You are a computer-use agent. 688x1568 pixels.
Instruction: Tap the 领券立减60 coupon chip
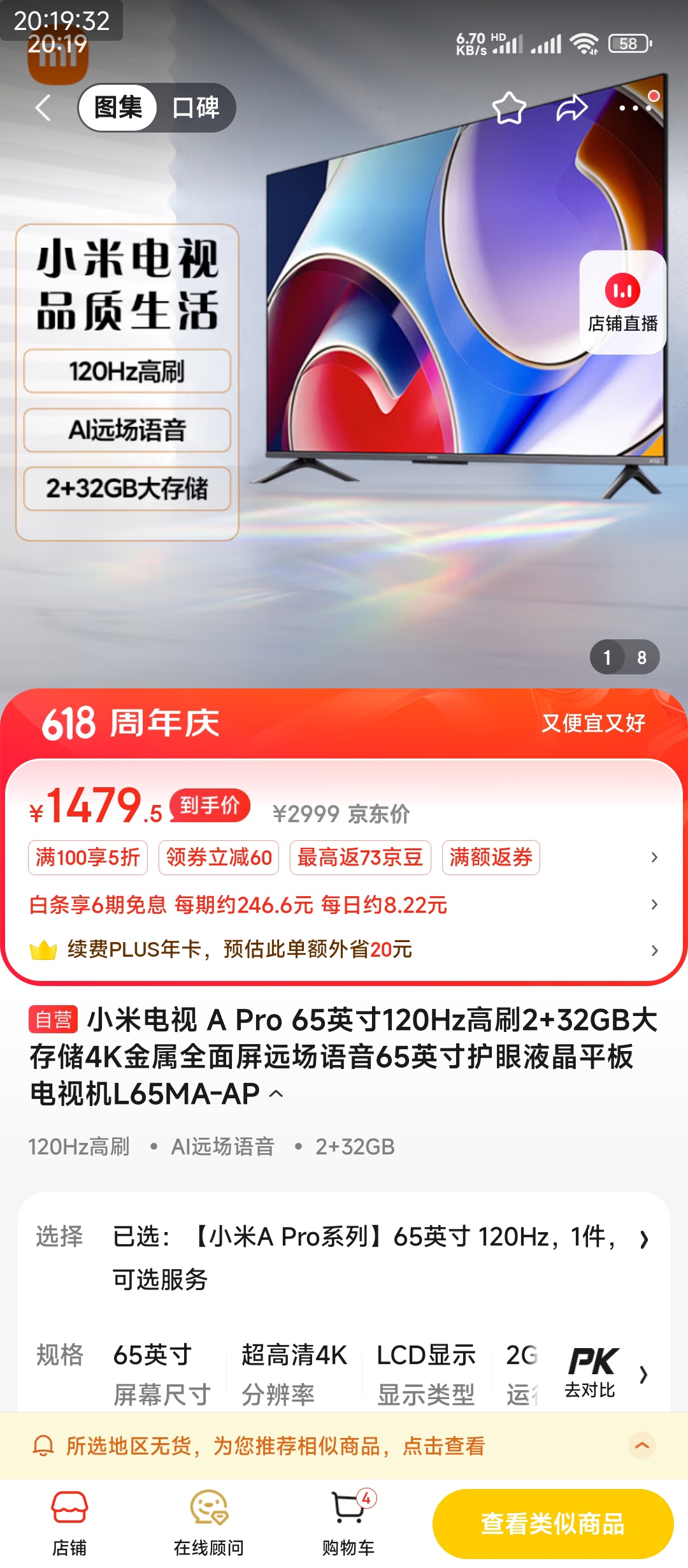click(x=219, y=857)
